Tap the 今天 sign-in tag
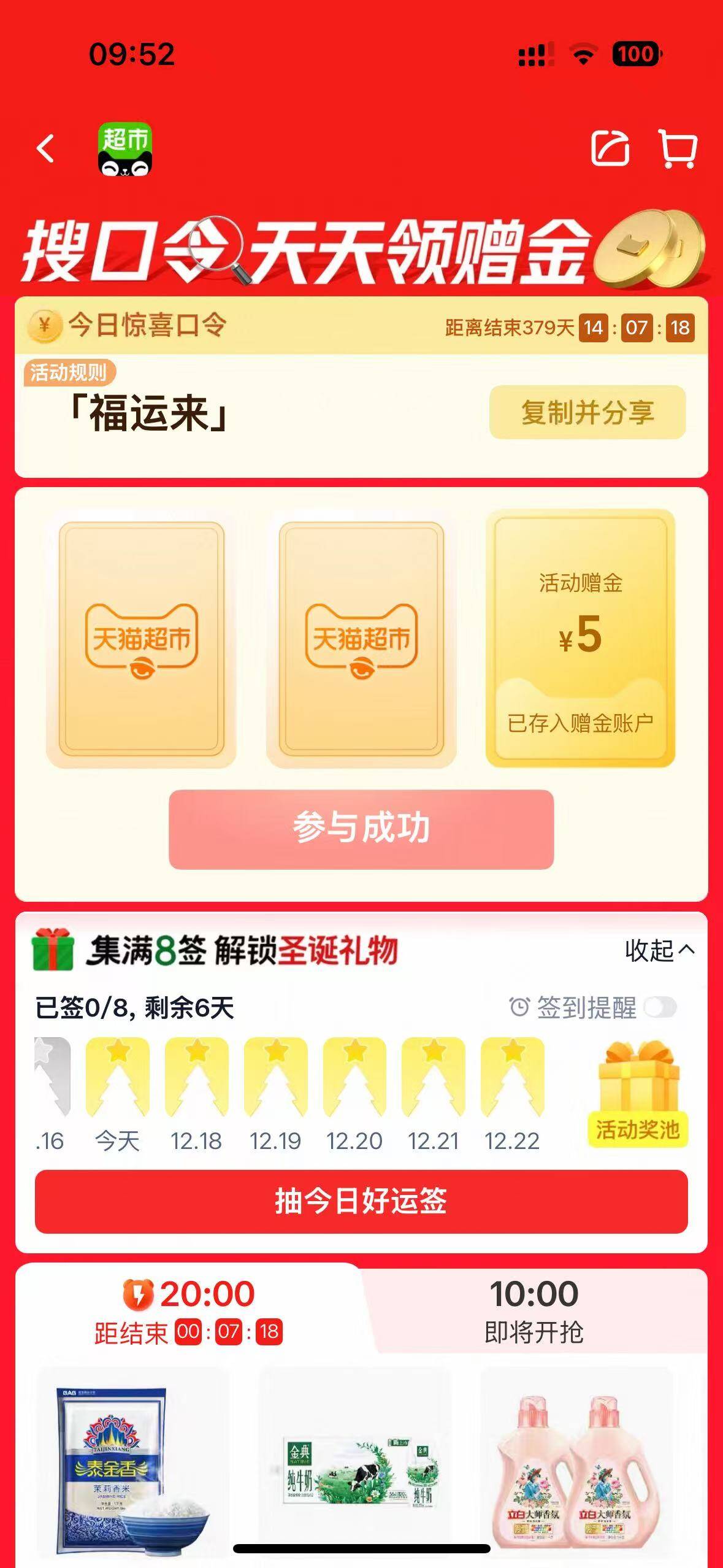The image size is (723, 1568). click(x=117, y=1094)
